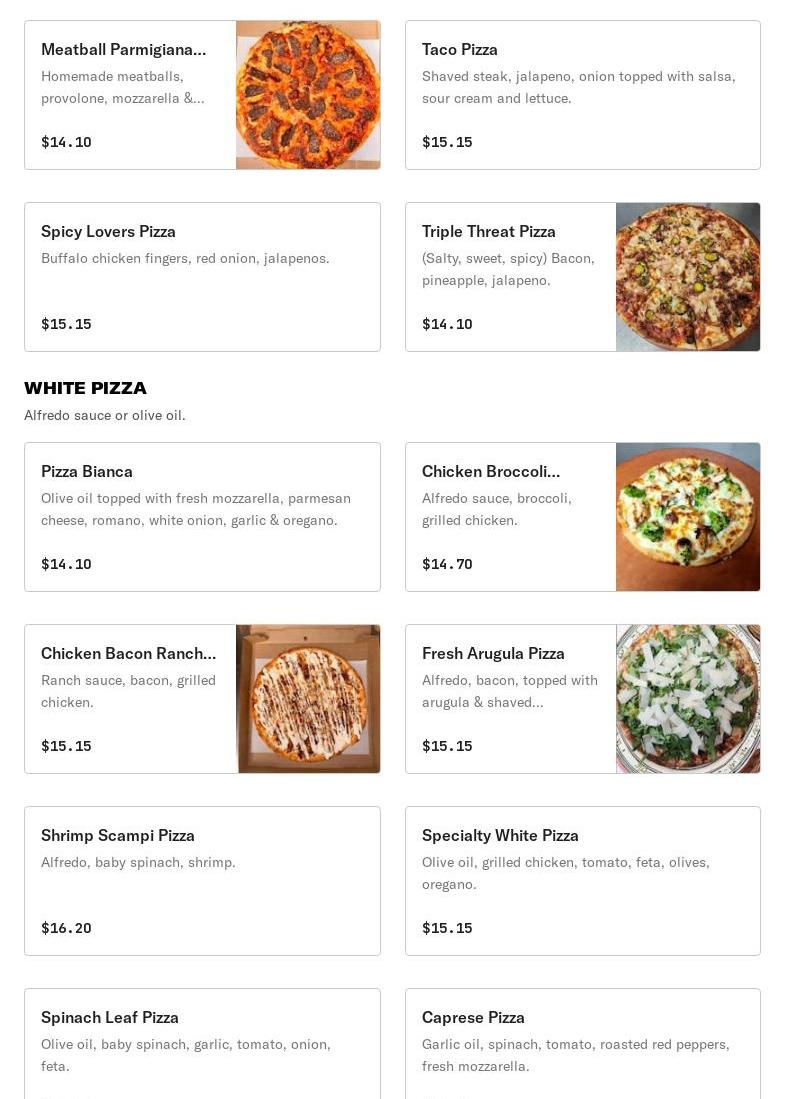The width and height of the screenshot is (785, 1099).
Task: Open the Pizza Bianca item
Action: coord(203,517)
